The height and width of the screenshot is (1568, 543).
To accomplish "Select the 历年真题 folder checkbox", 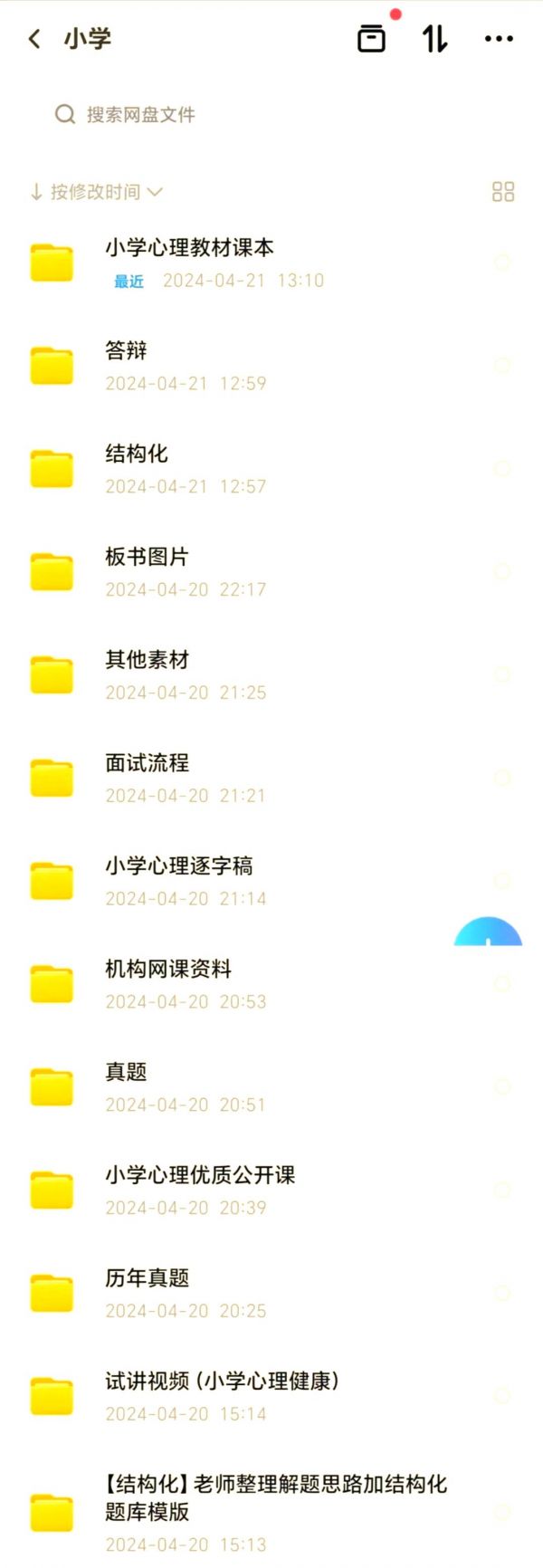I will click(x=502, y=1293).
